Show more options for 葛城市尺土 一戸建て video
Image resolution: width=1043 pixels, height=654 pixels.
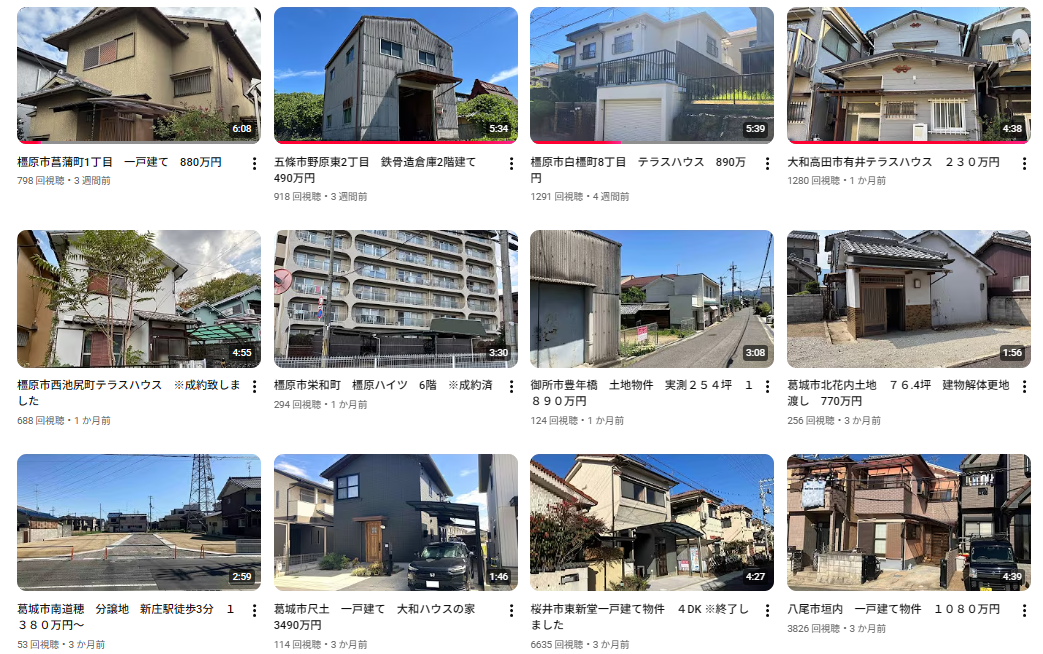click(511, 611)
